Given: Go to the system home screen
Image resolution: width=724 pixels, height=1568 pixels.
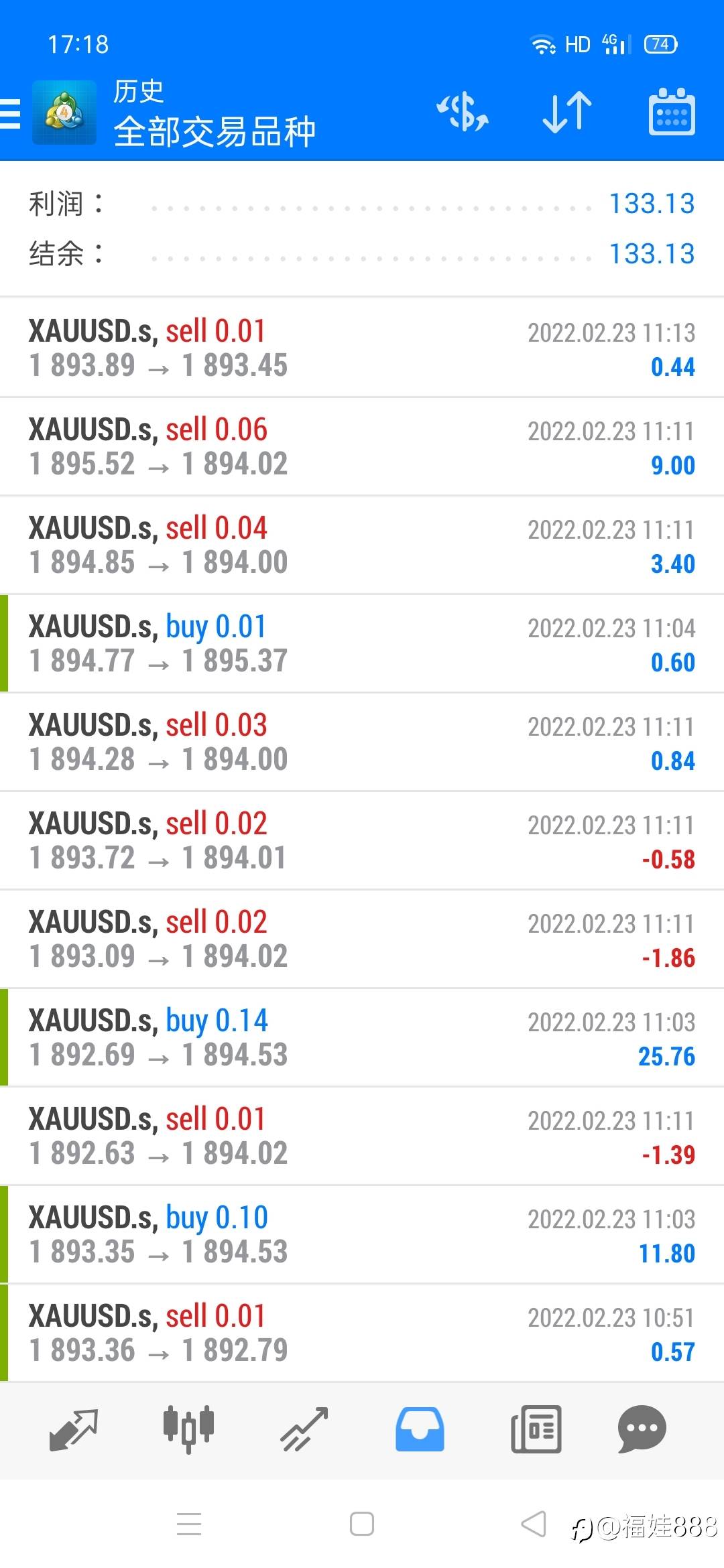Looking at the screenshot, I should 362,1524.
